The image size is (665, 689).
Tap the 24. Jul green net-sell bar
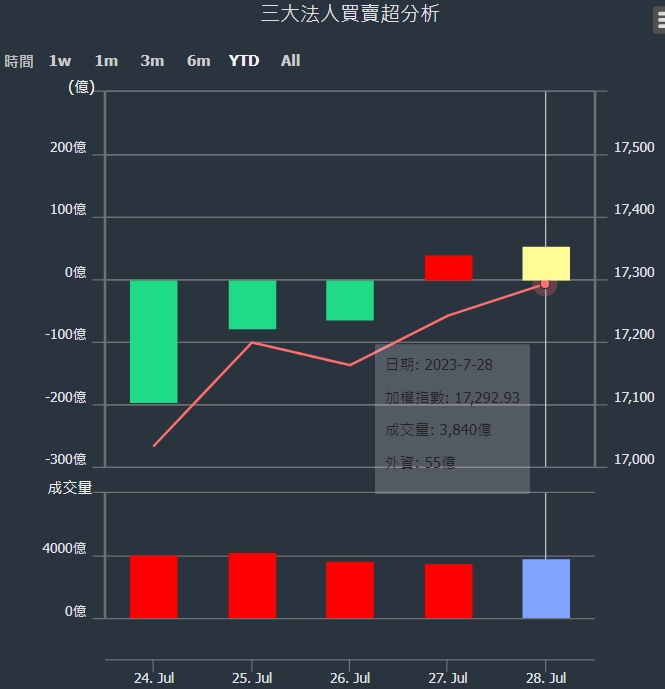click(x=154, y=341)
